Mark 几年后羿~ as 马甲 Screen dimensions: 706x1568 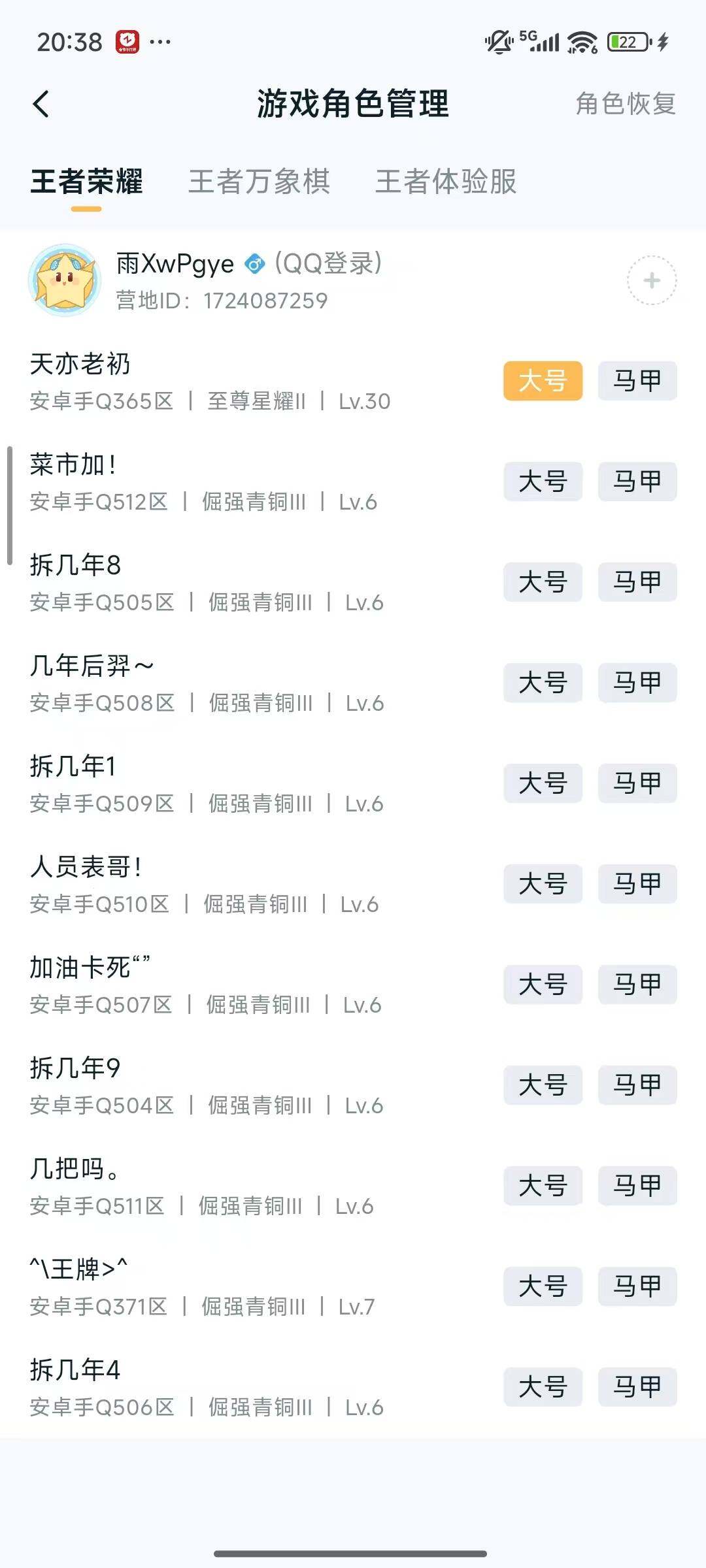pyautogui.click(x=637, y=683)
